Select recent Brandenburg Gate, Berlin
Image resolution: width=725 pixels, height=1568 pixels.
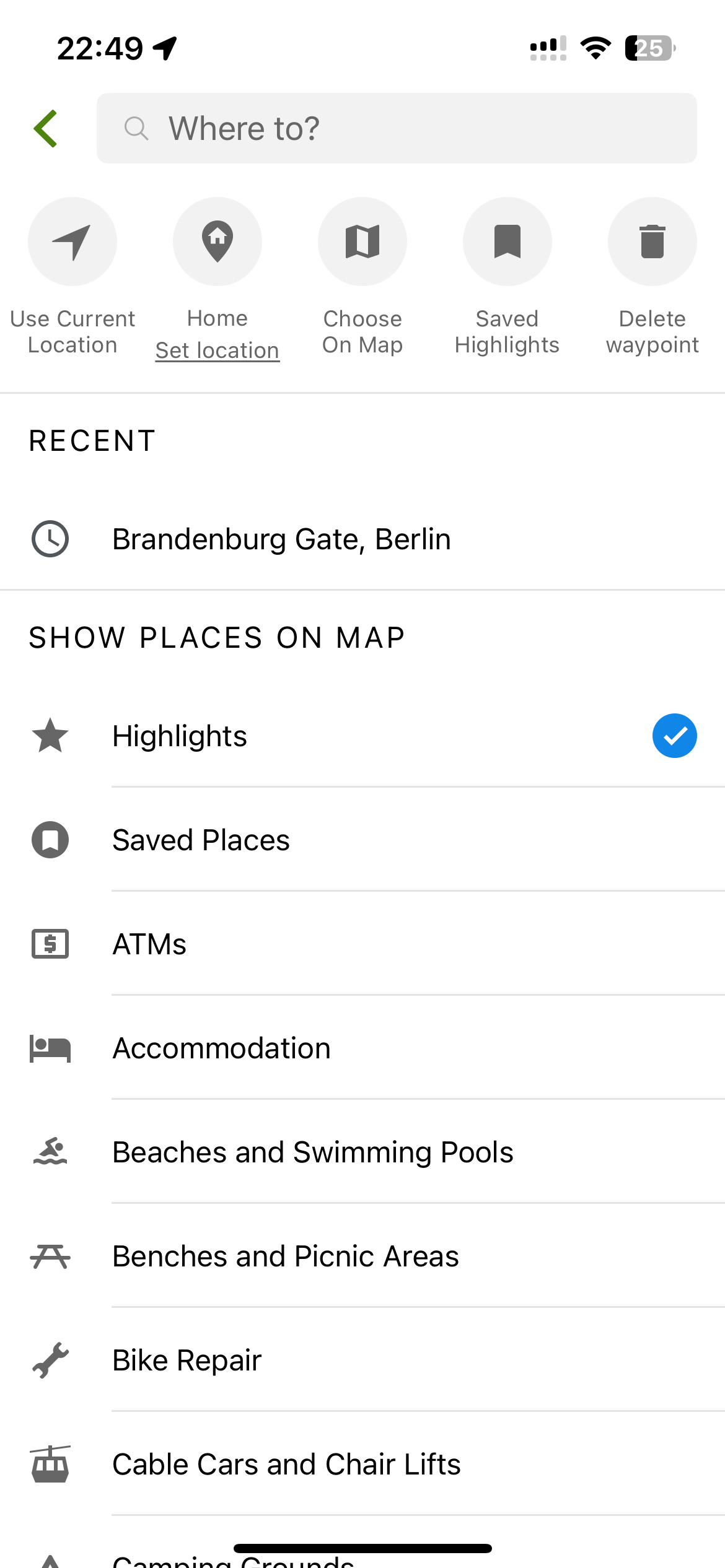click(x=362, y=539)
